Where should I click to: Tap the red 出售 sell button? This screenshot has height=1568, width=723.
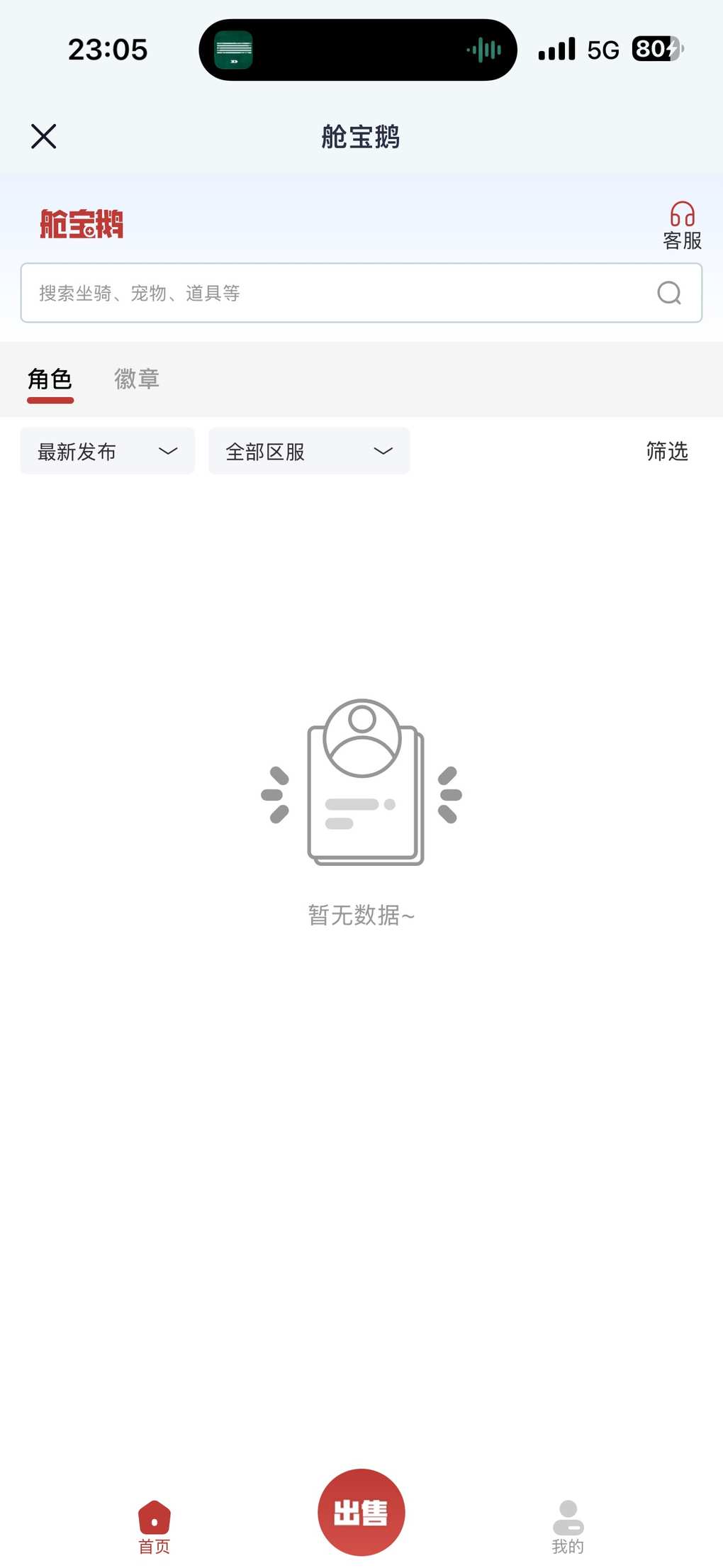point(361,1511)
